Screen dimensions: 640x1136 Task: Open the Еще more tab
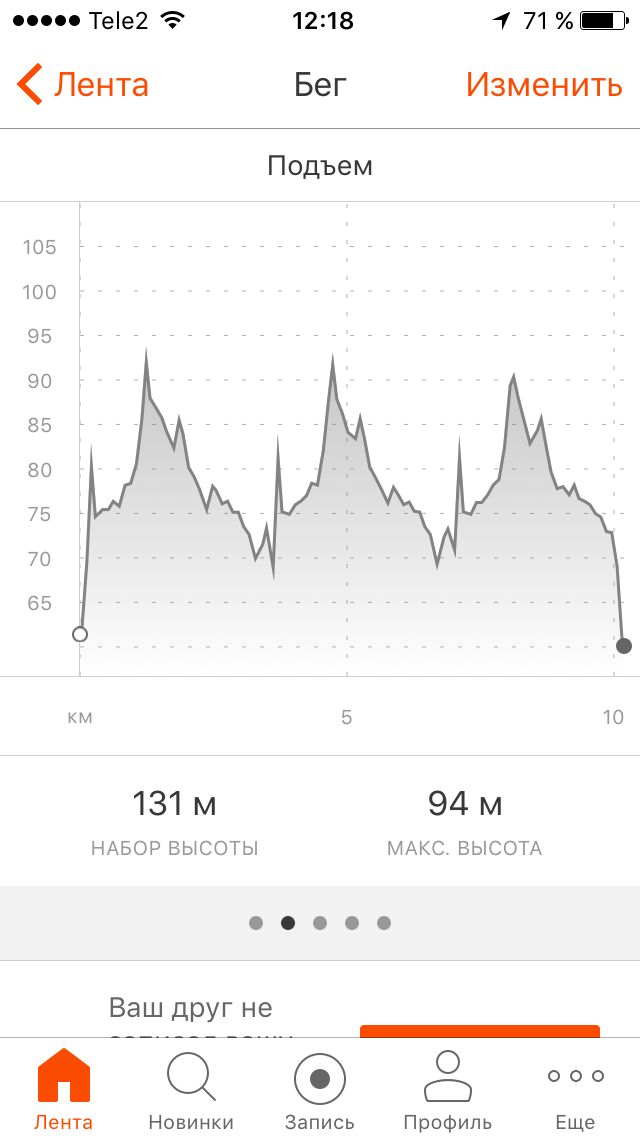click(x=575, y=1089)
